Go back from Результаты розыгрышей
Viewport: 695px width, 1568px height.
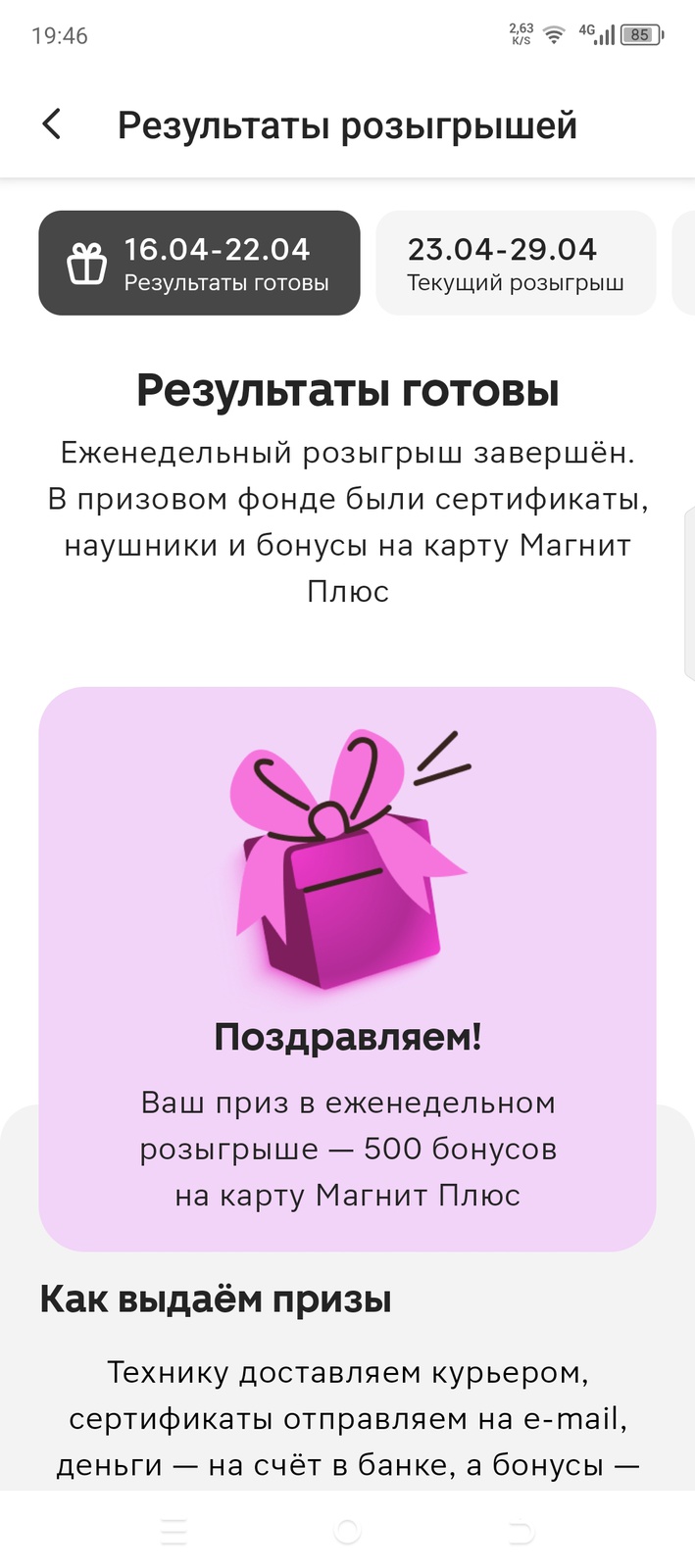tap(52, 124)
